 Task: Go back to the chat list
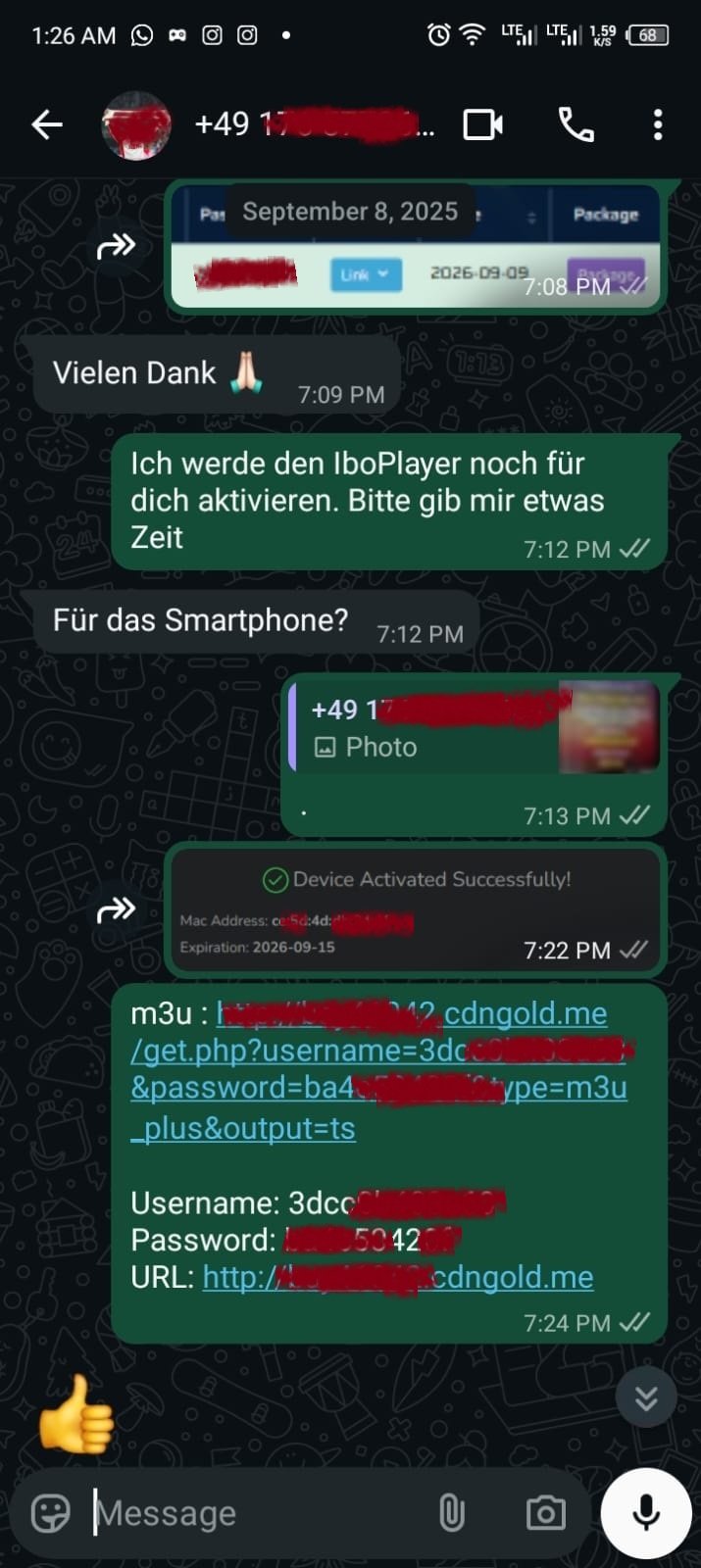(46, 124)
